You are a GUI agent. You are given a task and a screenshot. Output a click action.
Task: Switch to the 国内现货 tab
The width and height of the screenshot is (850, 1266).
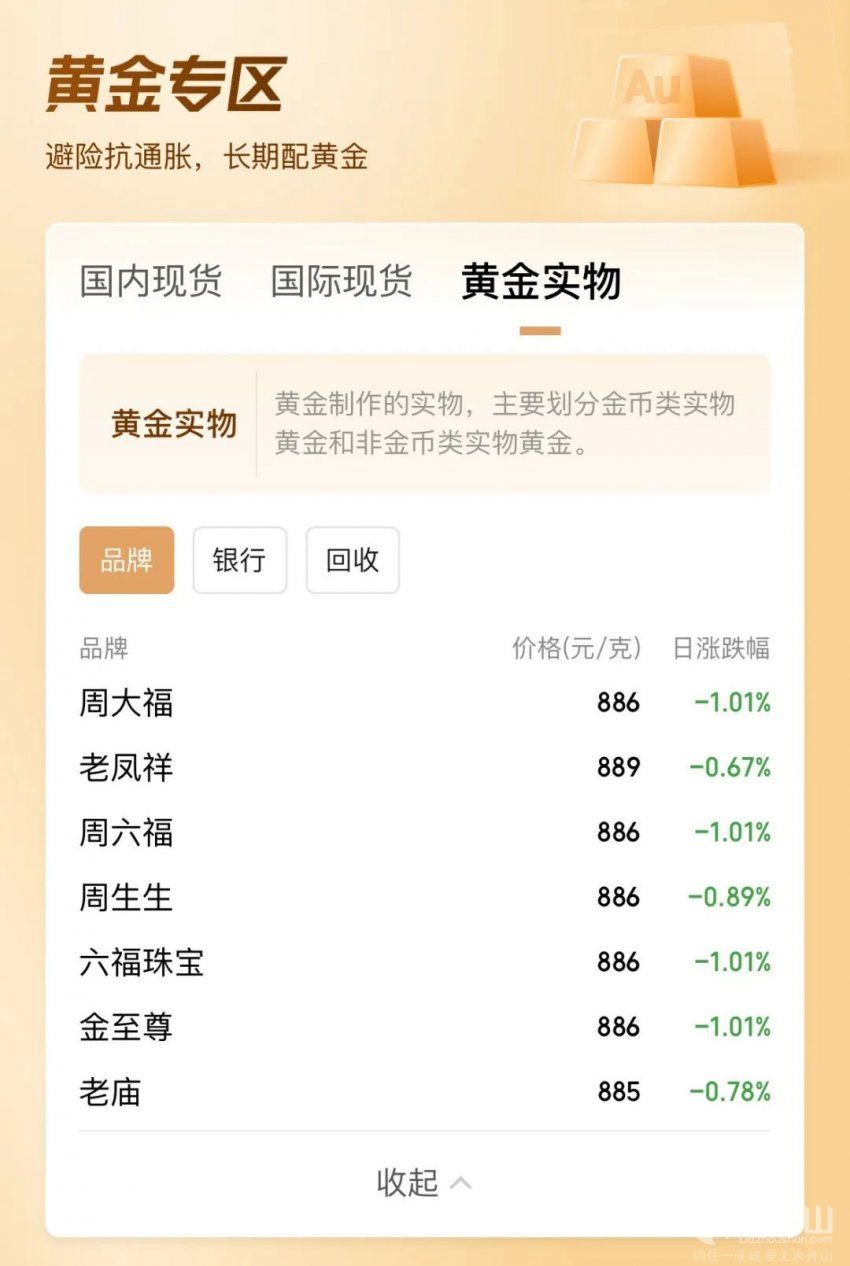tap(151, 281)
